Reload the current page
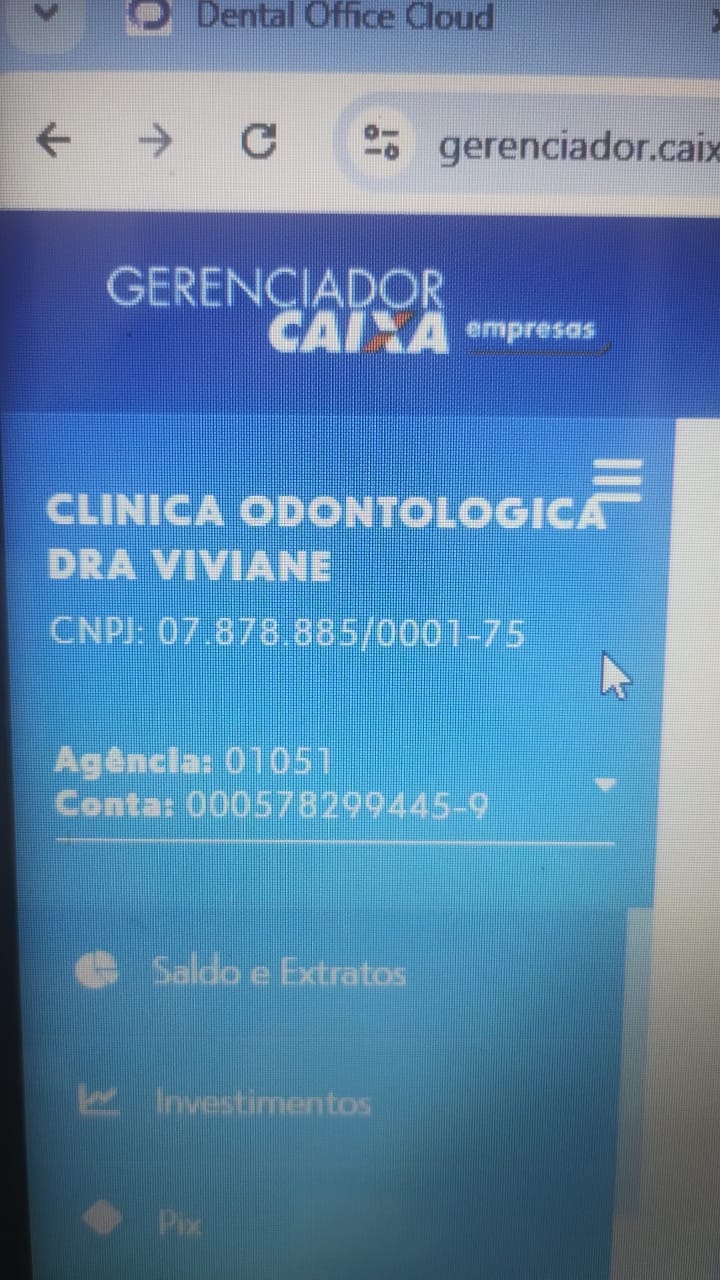Screen dimensions: 720x1280 tap(259, 143)
